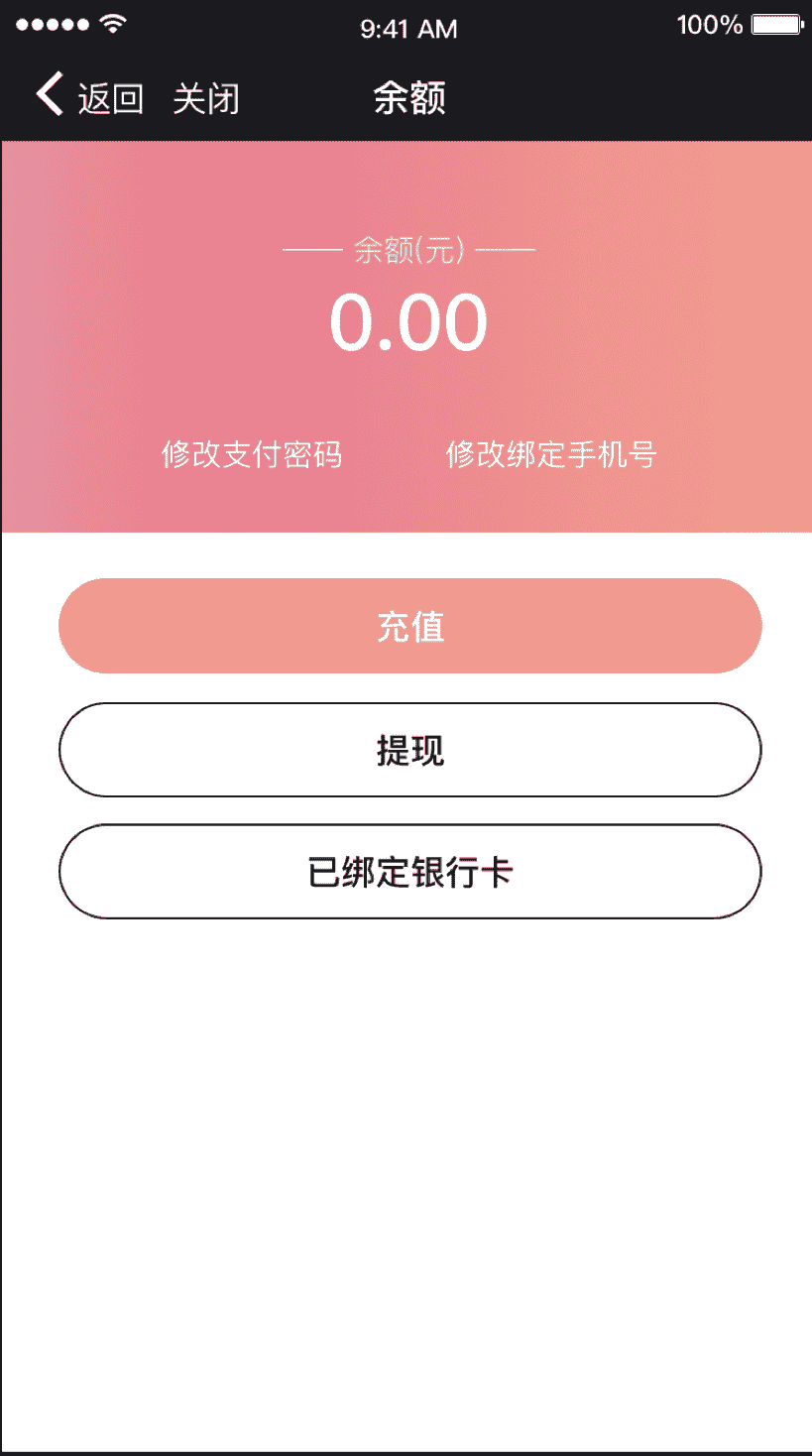Select the 提现 withdraw button
Viewport: 812px width, 1456px height.
(410, 750)
